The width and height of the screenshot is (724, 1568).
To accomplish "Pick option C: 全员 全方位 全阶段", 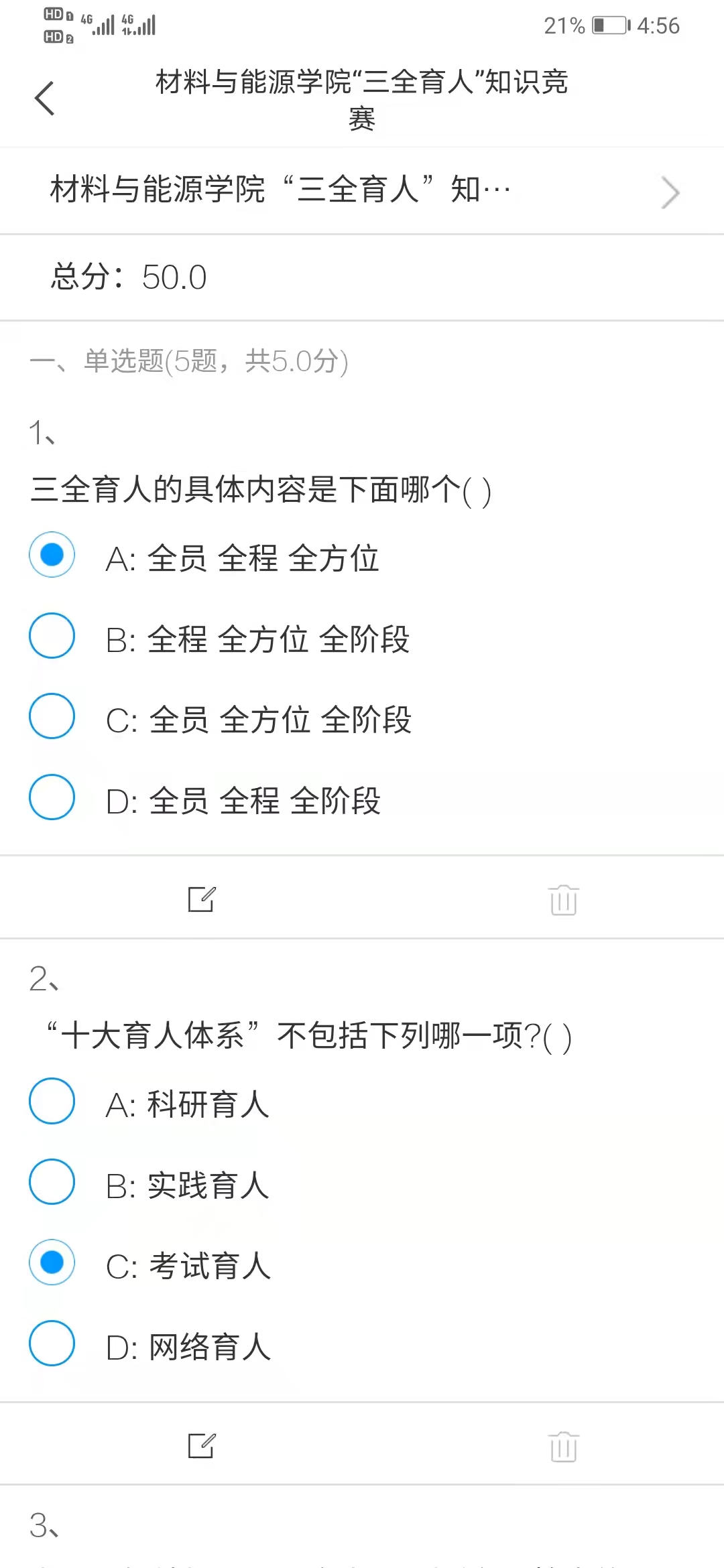I will pyautogui.click(x=52, y=716).
